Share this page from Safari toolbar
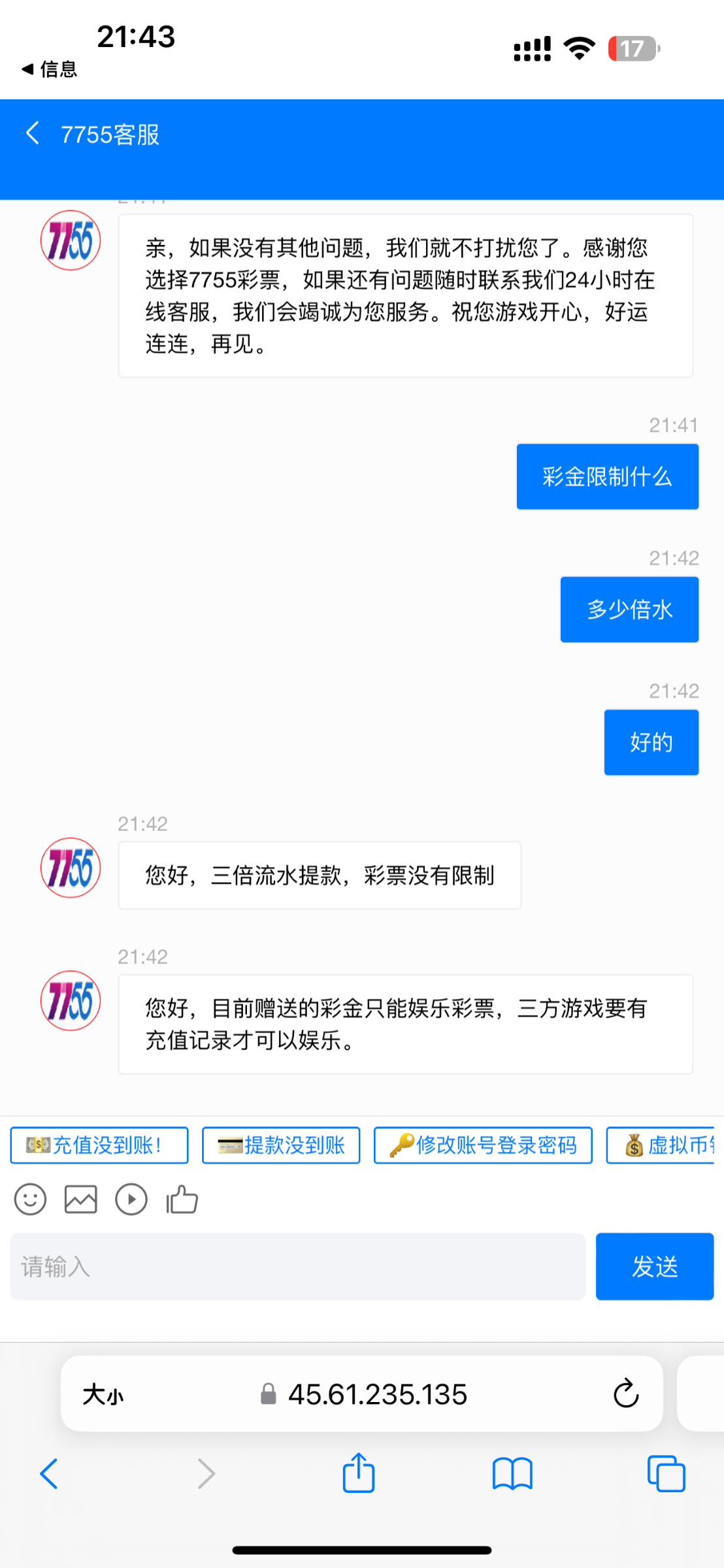724x1568 pixels. (359, 1473)
